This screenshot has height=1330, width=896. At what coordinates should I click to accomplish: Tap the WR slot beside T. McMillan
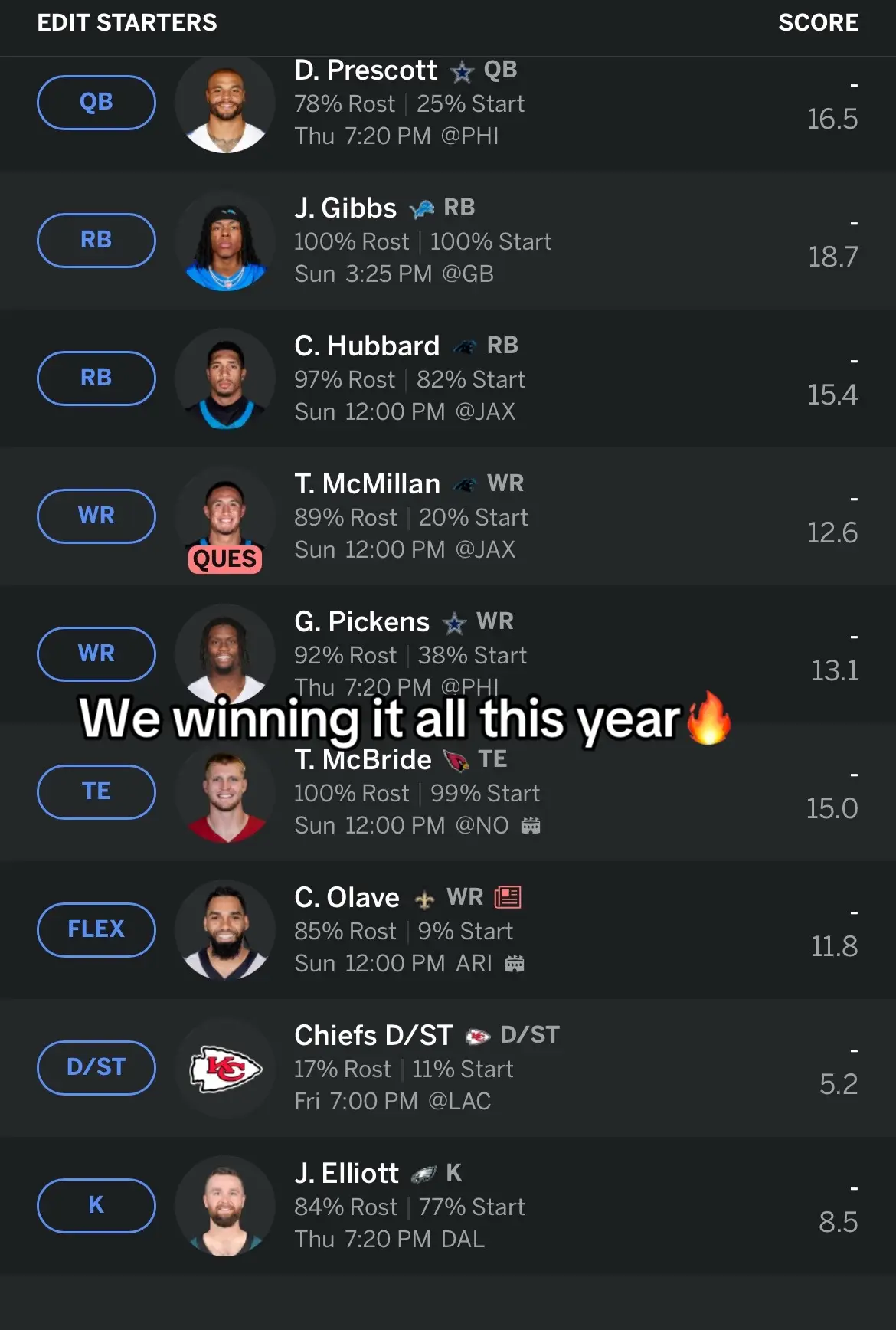tap(96, 516)
